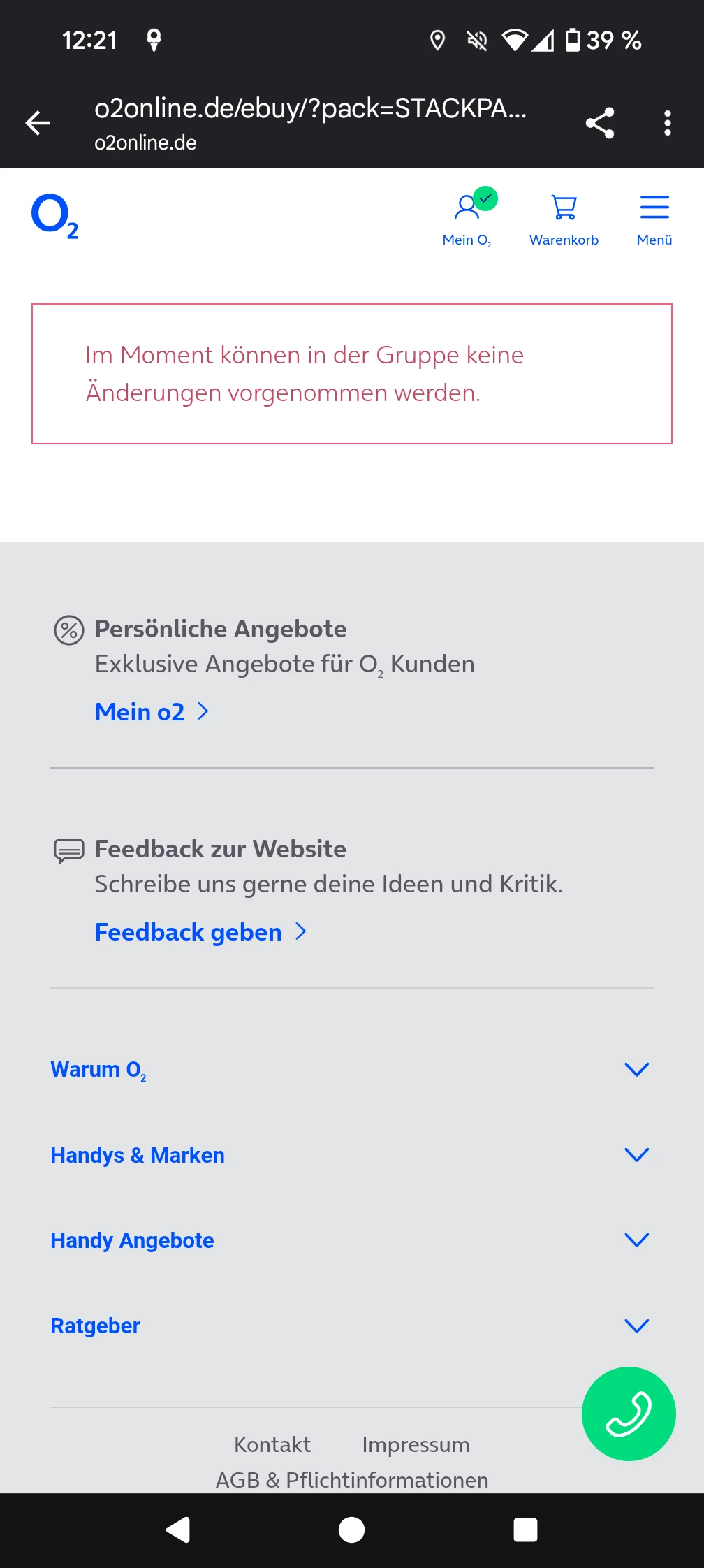
Task: Share this o2online page
Action: (x=599, y=123)
